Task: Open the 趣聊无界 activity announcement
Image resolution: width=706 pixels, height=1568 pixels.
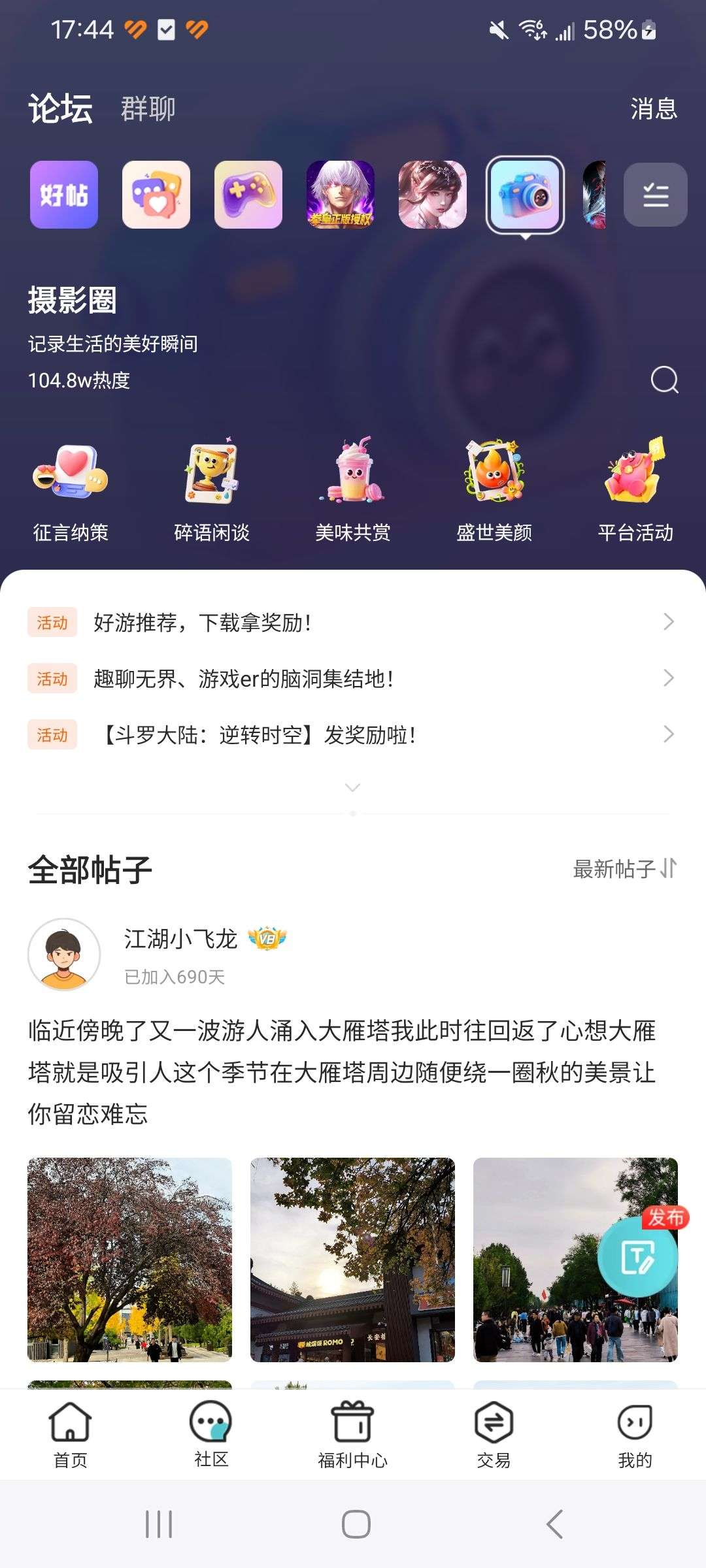Action: [353, 679]
